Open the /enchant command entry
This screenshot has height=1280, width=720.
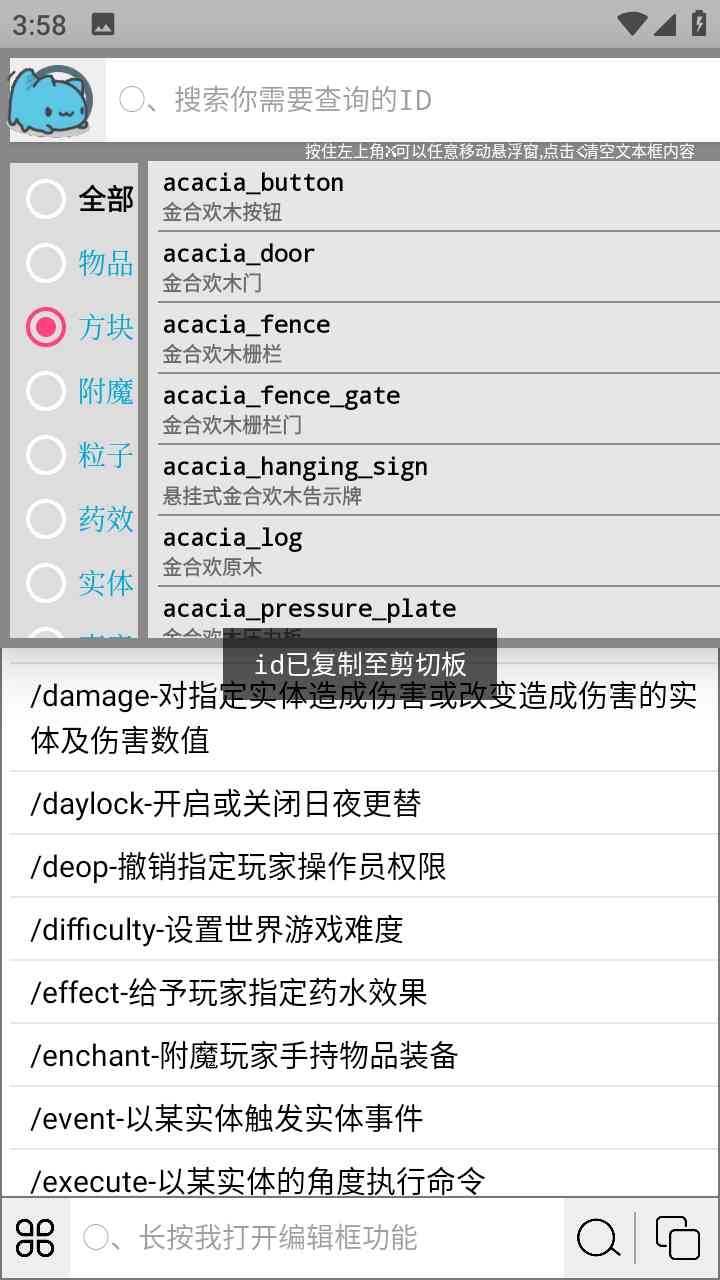point(360,1055)
